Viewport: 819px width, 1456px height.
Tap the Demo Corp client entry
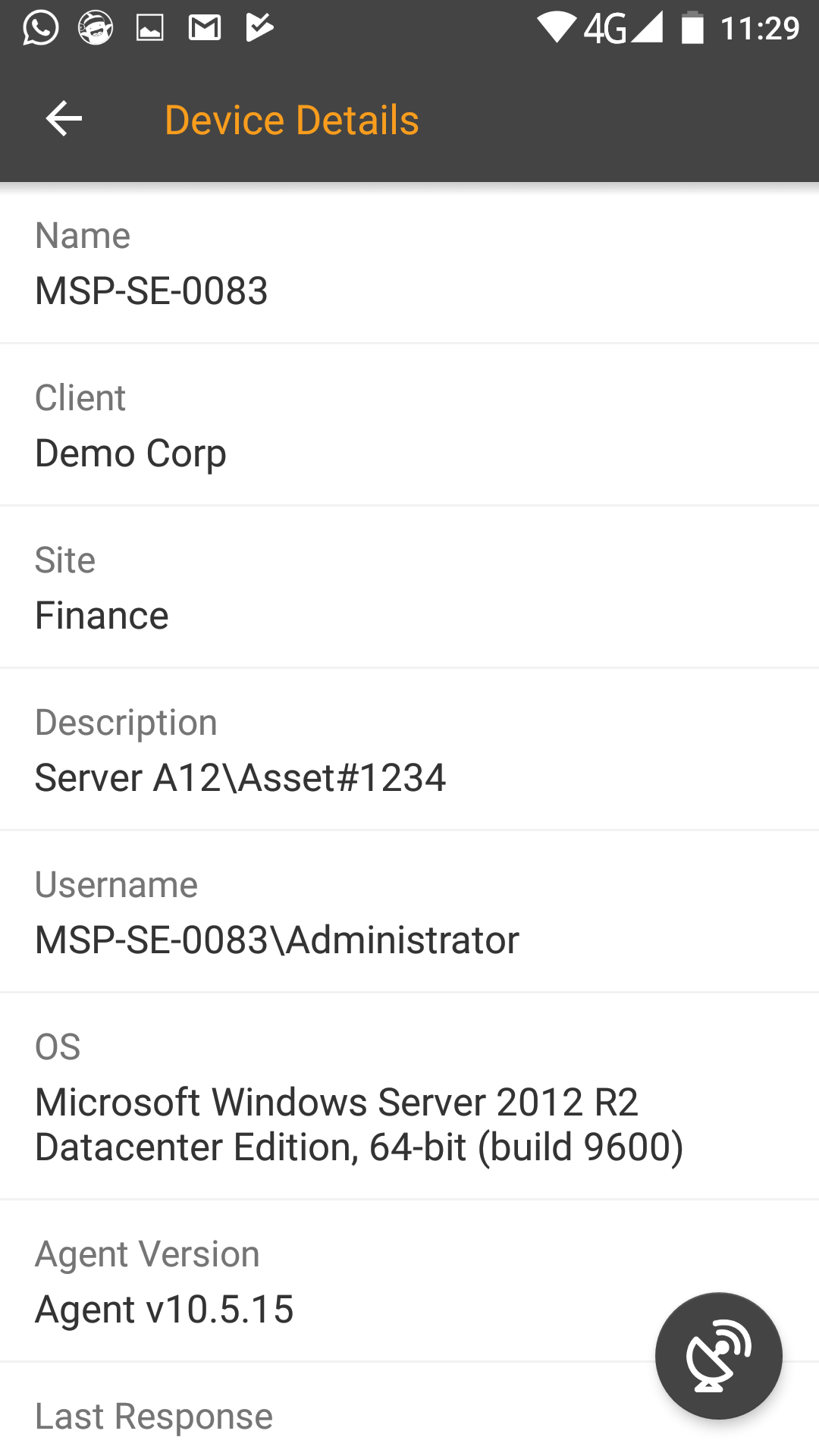130,453
